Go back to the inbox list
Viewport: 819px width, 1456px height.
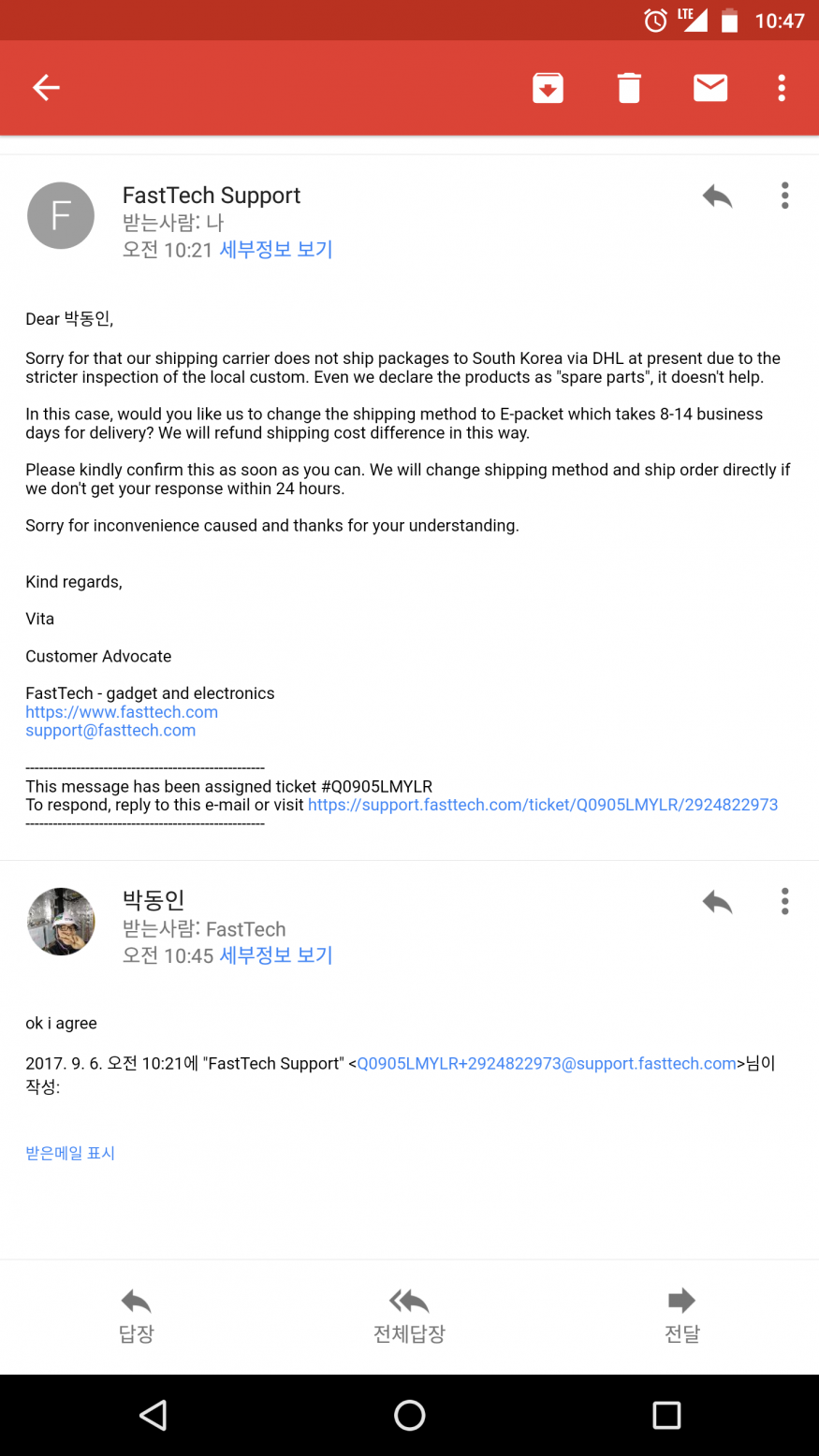click(x=46, y=88)
